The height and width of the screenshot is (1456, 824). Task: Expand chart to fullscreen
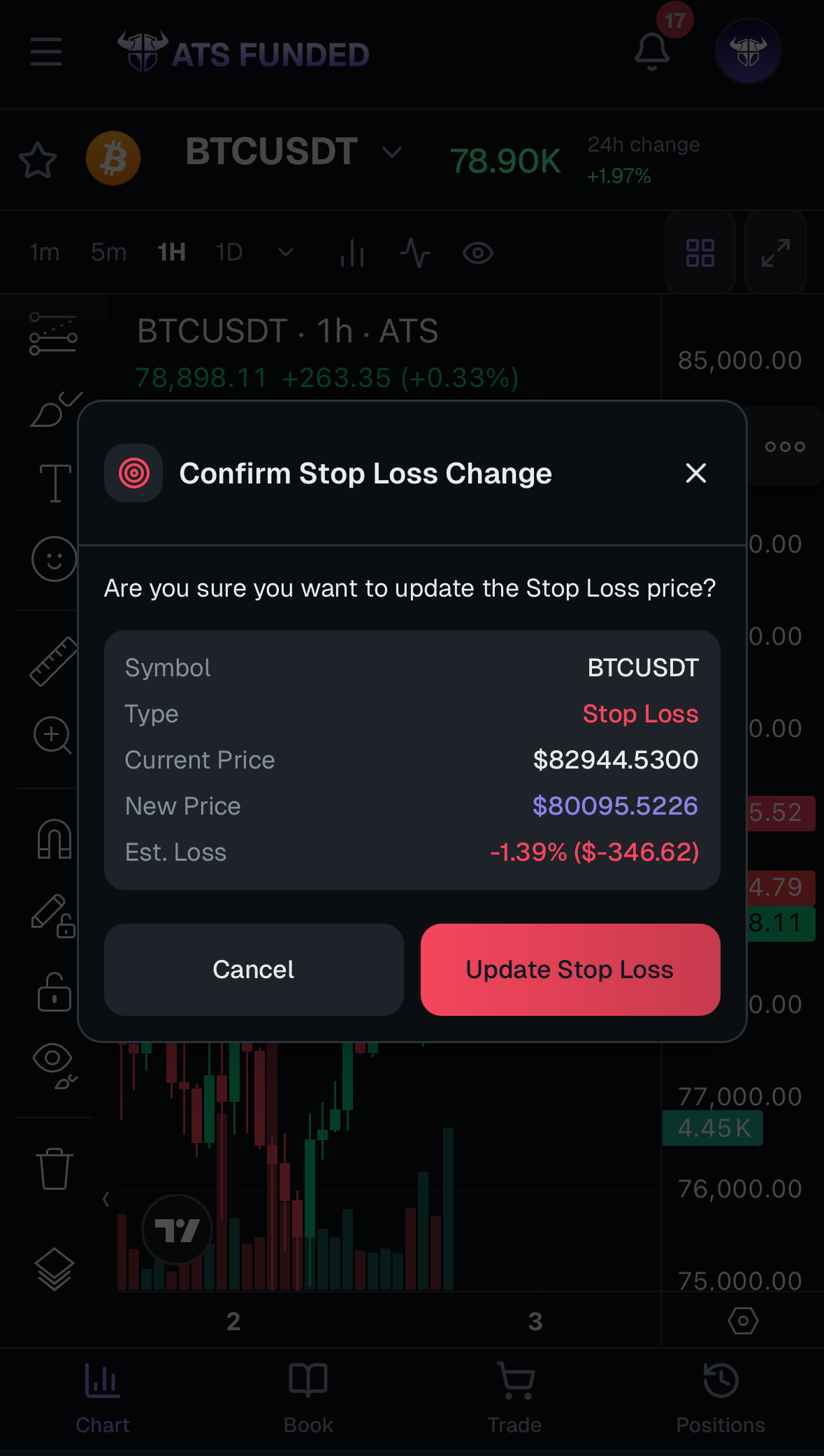click(x=775, y=253)
